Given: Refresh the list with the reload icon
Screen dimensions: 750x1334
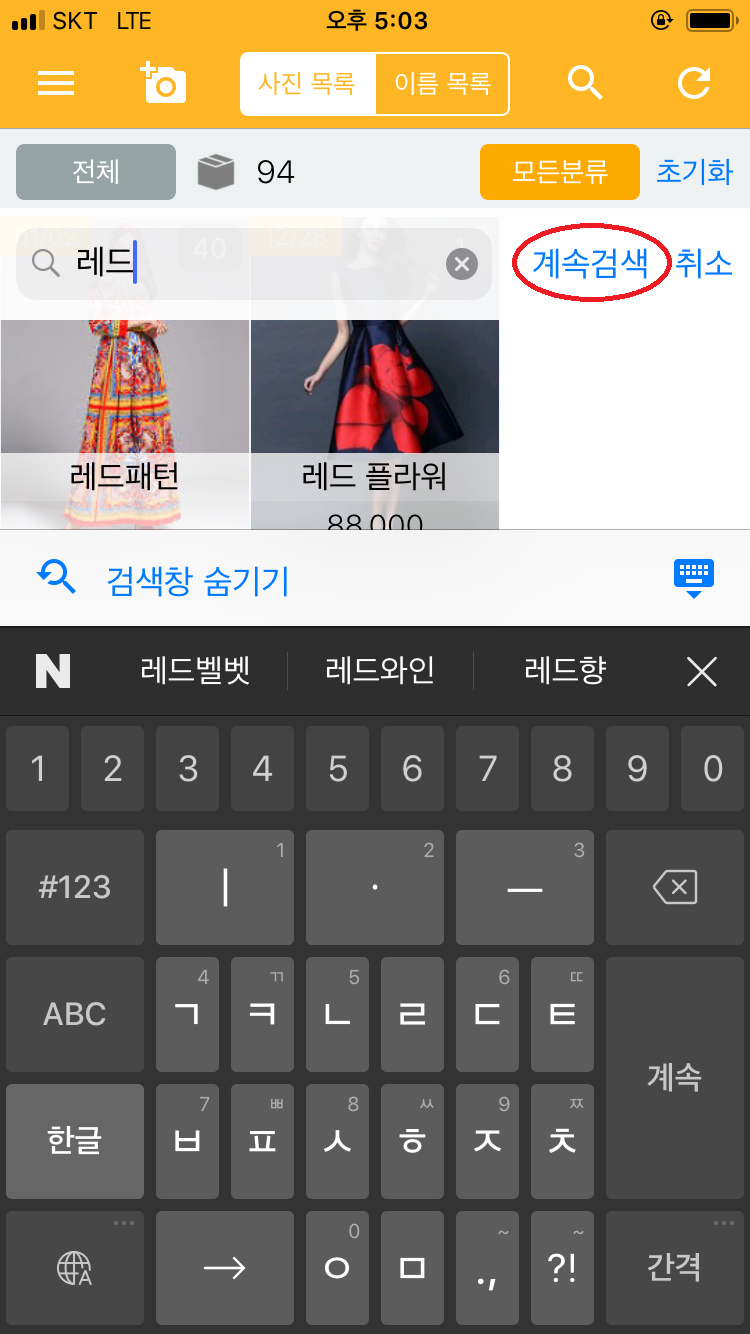Looking at the screenshot, I should [694, 83].
